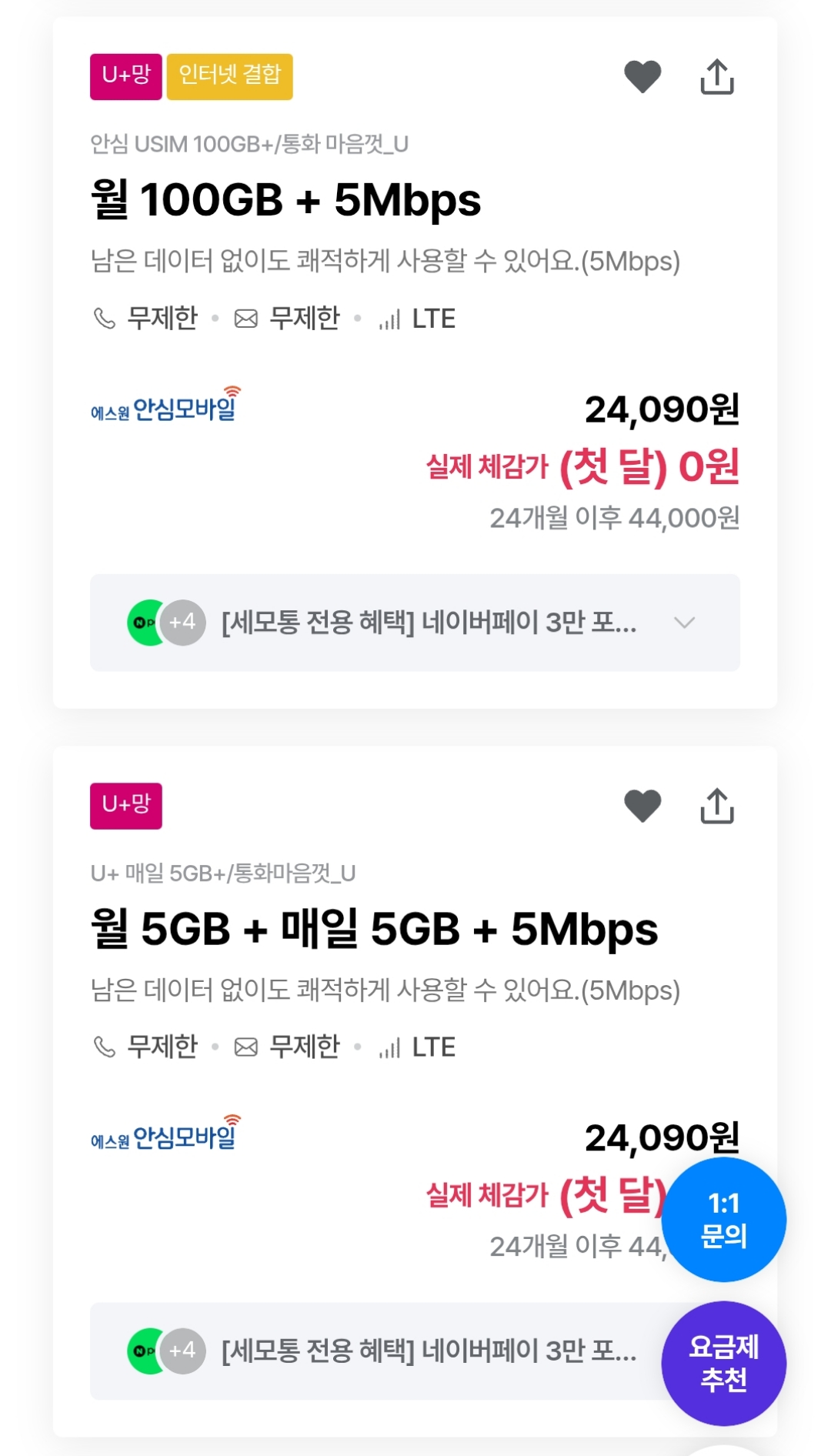This screenshot has height=1456, width=831.
Task: Click the phone call icon beside 무제한 on the first plan
Action: coord(104,316)
